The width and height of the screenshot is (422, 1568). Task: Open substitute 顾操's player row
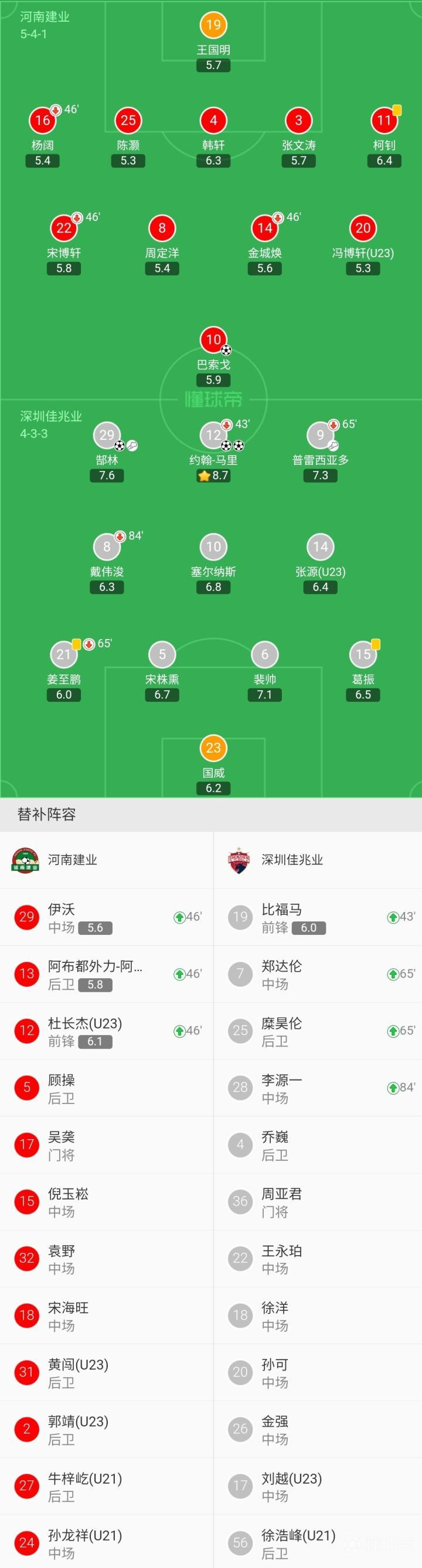107,1088
